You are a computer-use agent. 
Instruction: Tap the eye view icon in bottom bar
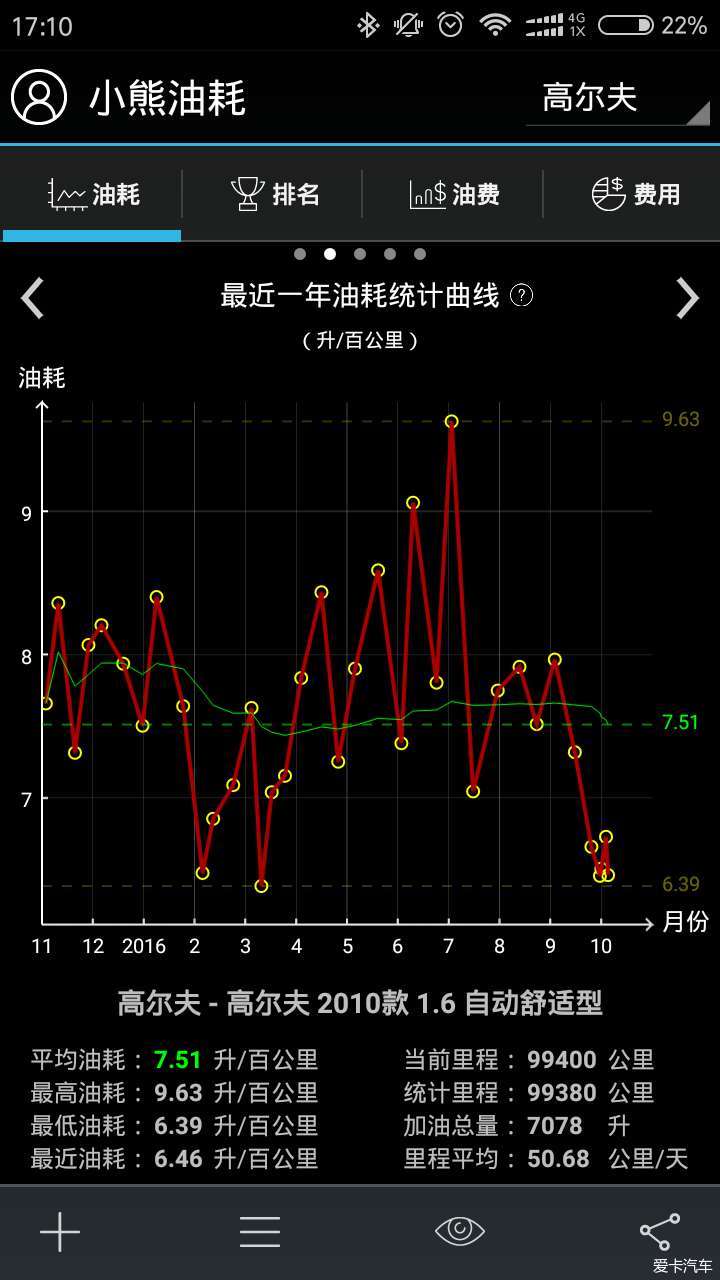[x=460, y=1232]
